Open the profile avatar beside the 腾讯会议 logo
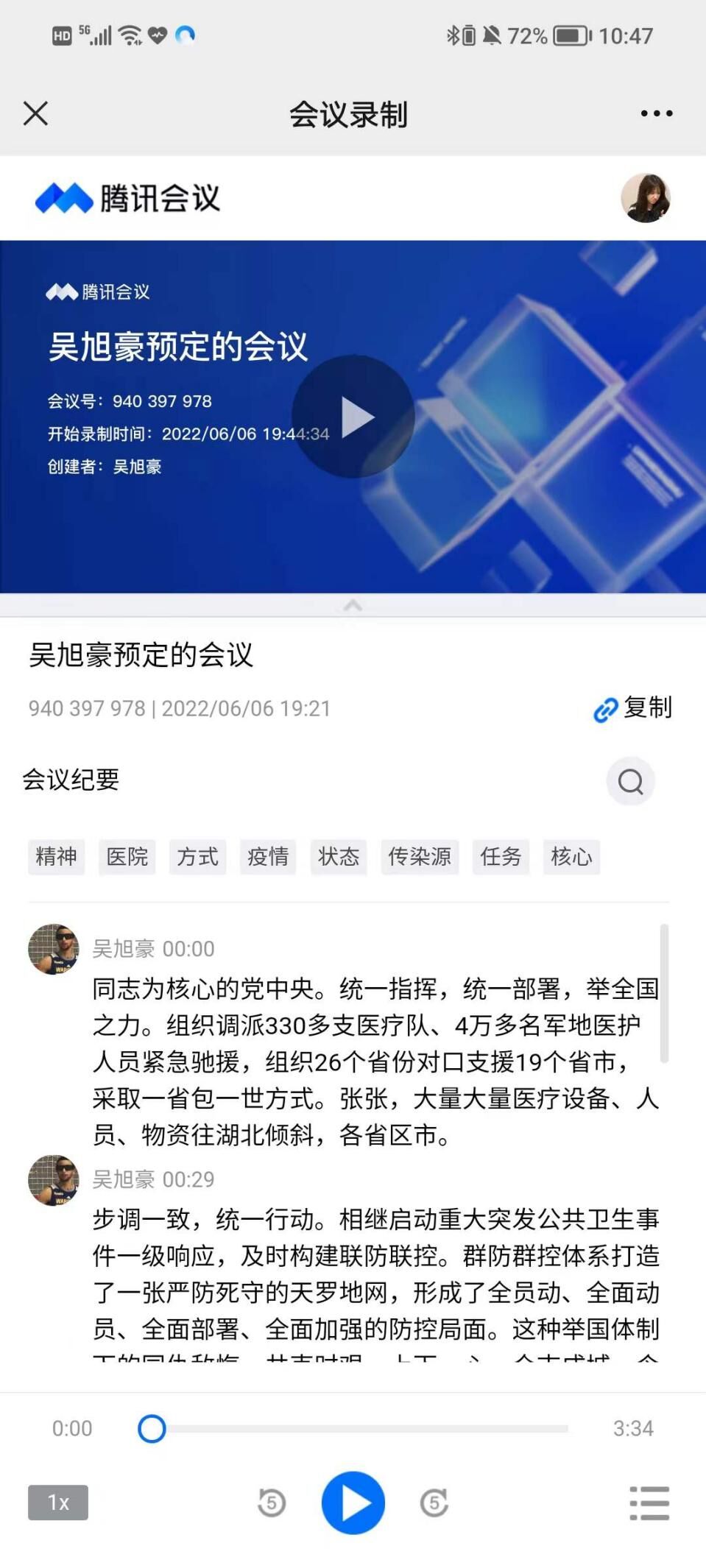The height and width of the screenshot is (1568, 706). point(646,198)
